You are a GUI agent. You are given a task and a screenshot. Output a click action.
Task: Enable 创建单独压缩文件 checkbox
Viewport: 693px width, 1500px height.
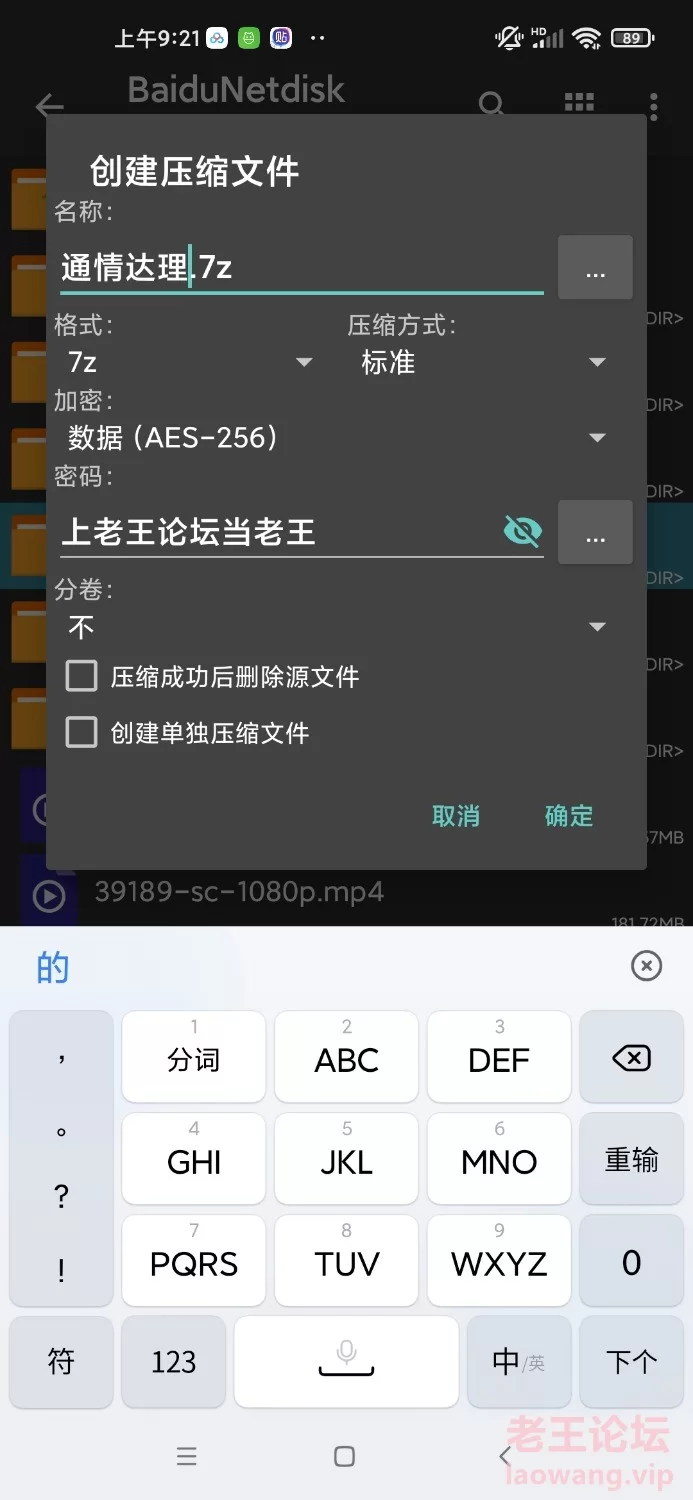pos(81,733)
